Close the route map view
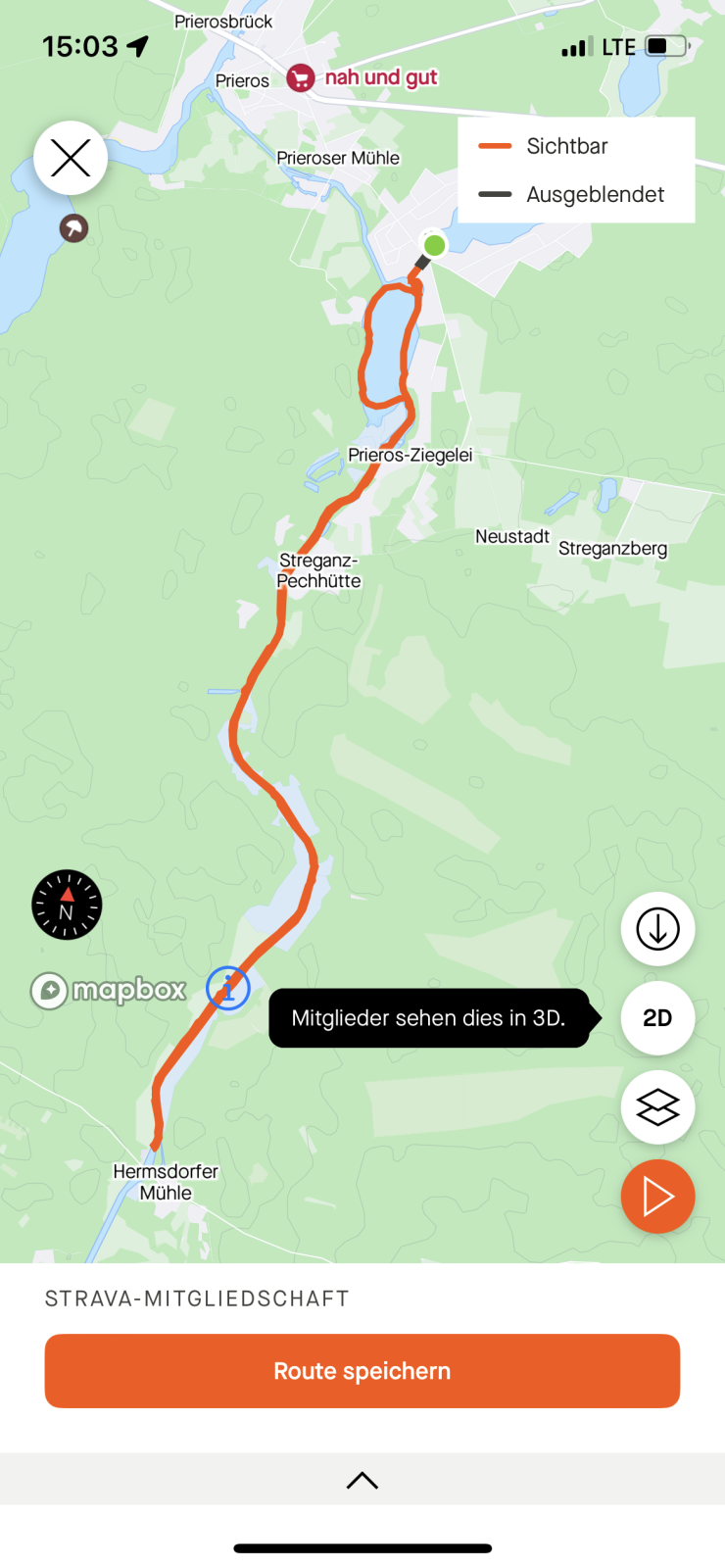This screenshot has height=1568, width=725. tap(71, 158)
